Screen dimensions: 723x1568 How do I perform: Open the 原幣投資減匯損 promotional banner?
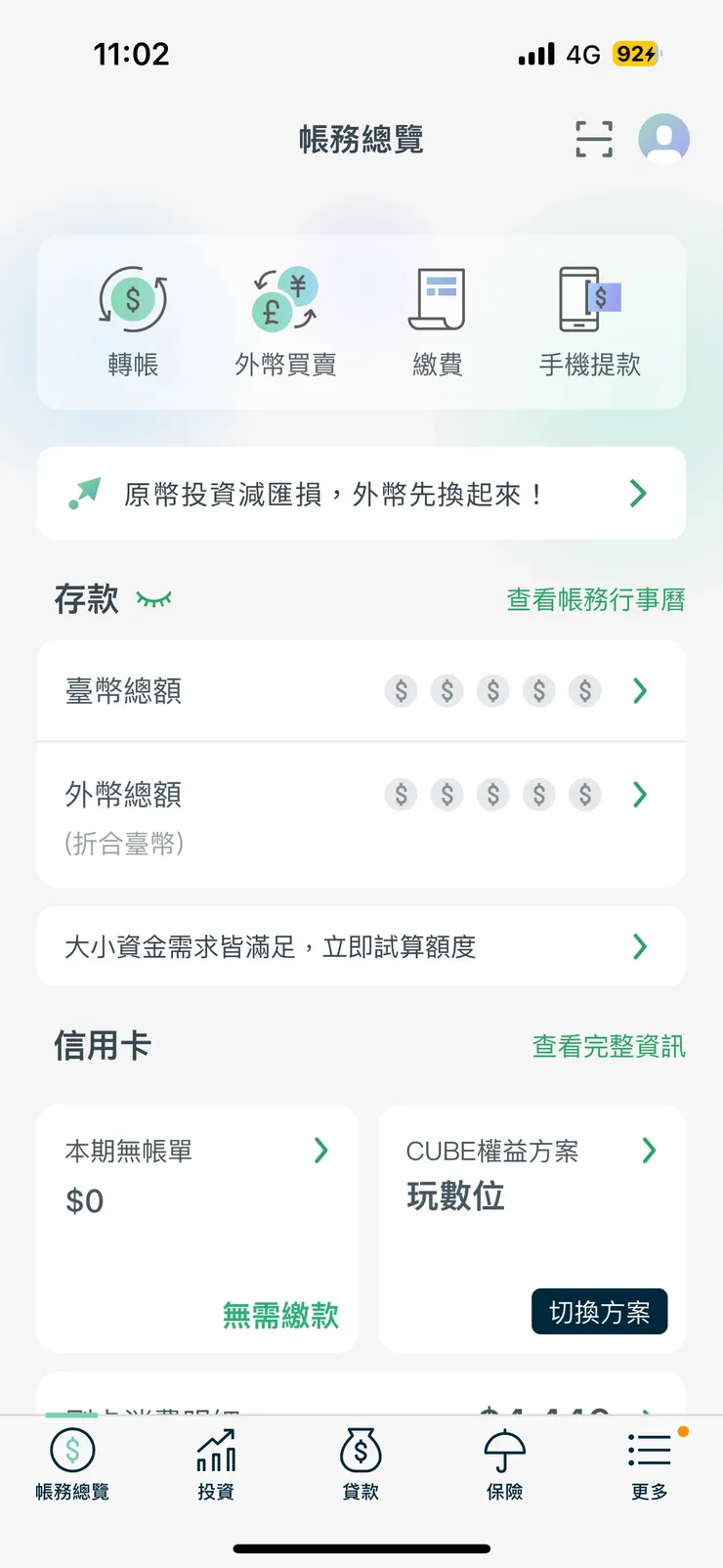(361, 494)
